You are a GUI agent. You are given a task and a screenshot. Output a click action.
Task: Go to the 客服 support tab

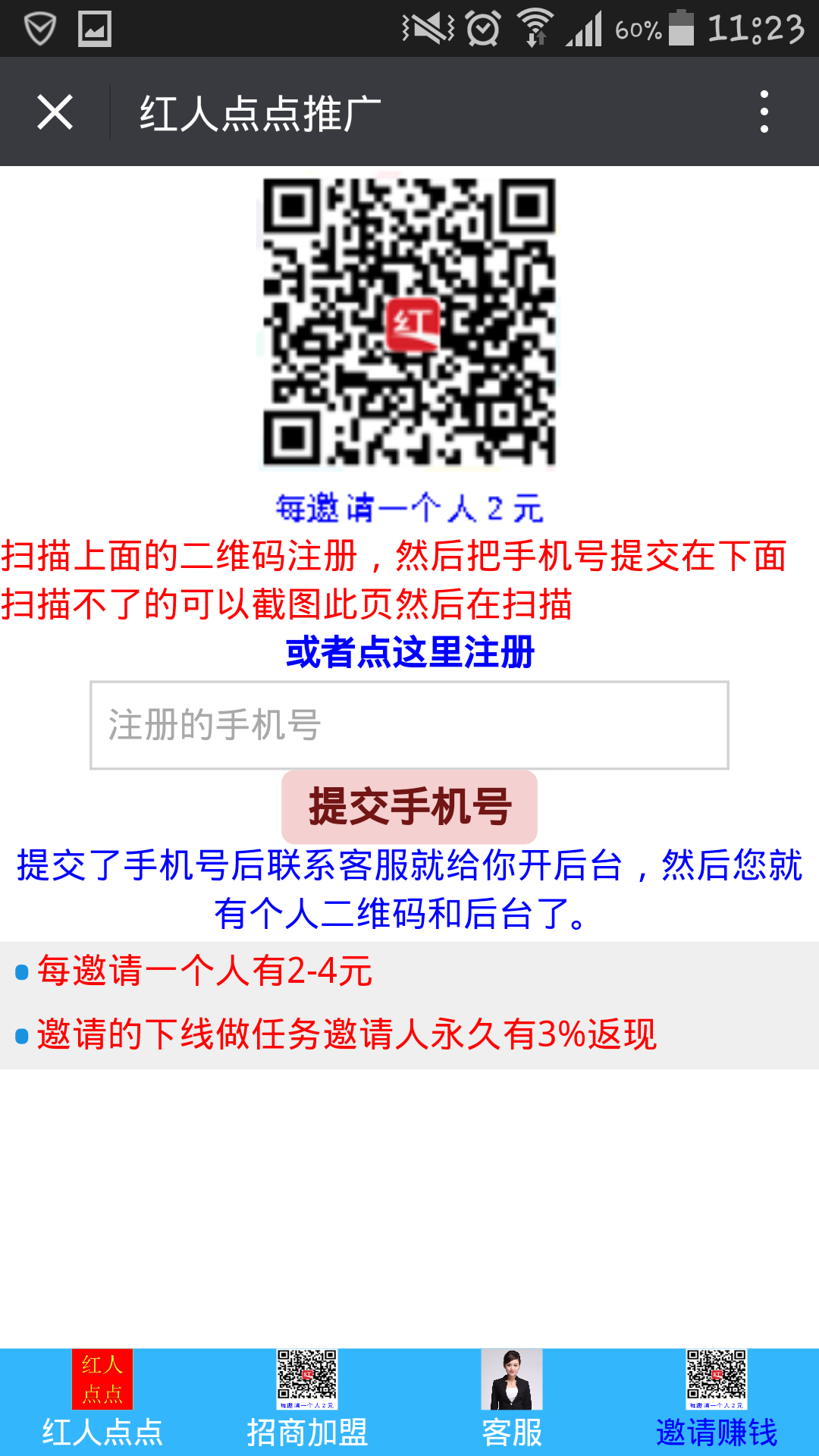click(512, 1401)
